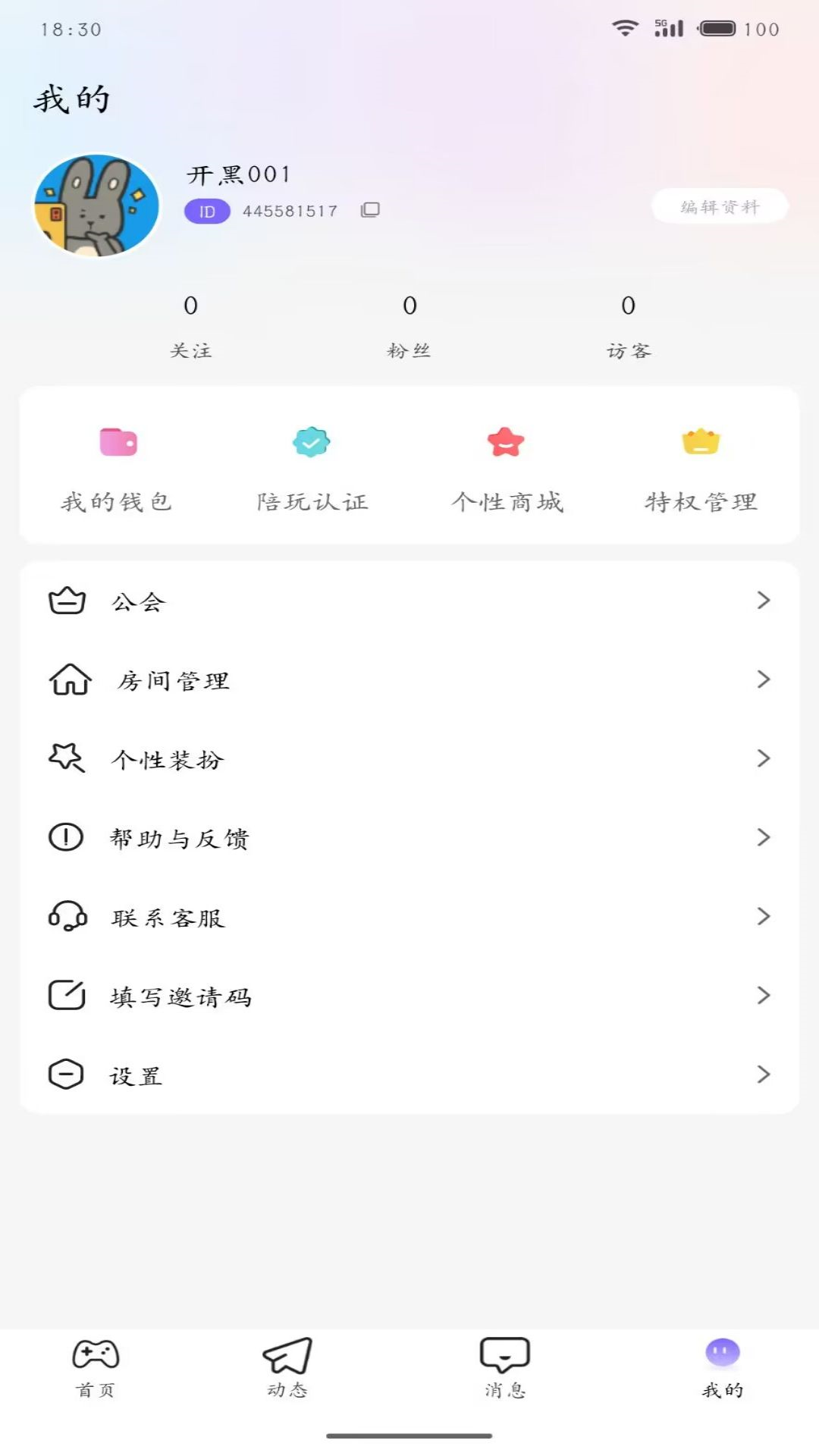Click the 编辑资料 button
The width and height of the screenshot is (819, 1456).
(719, 206)
